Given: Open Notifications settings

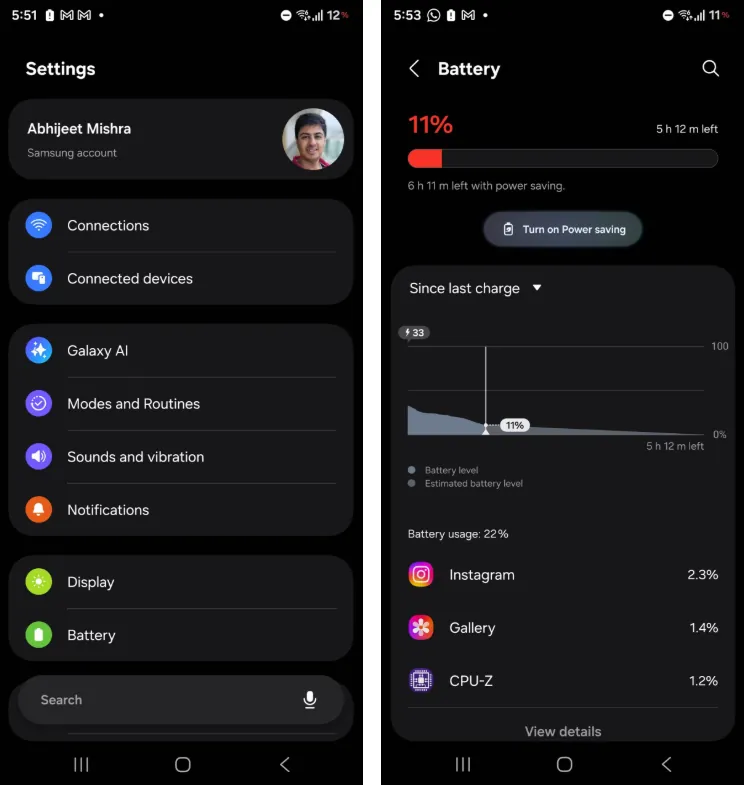Looking at the screenshot, I should (180, 510).
